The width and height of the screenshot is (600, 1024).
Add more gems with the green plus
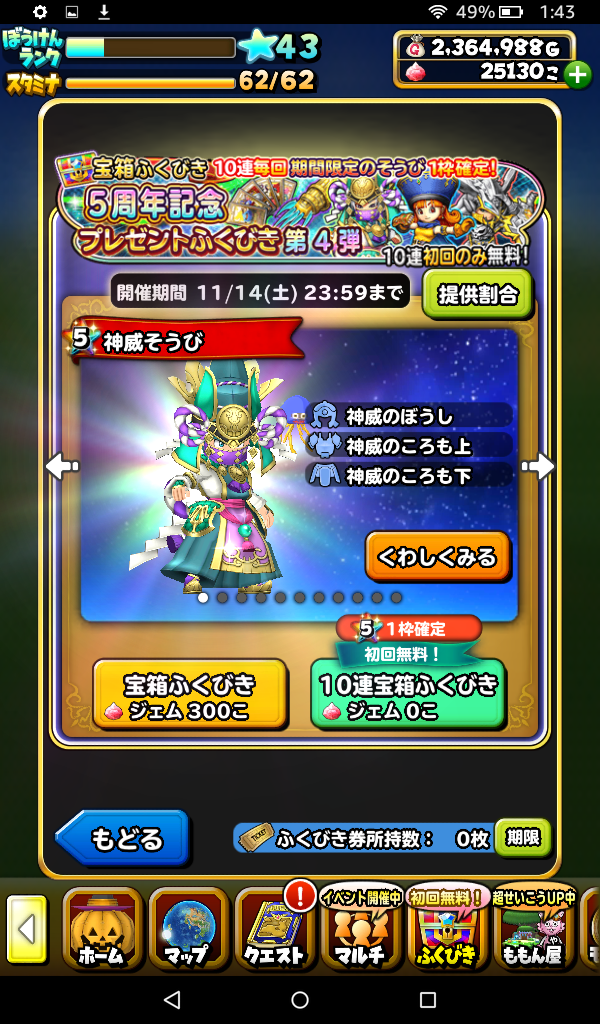click(577, 73)
